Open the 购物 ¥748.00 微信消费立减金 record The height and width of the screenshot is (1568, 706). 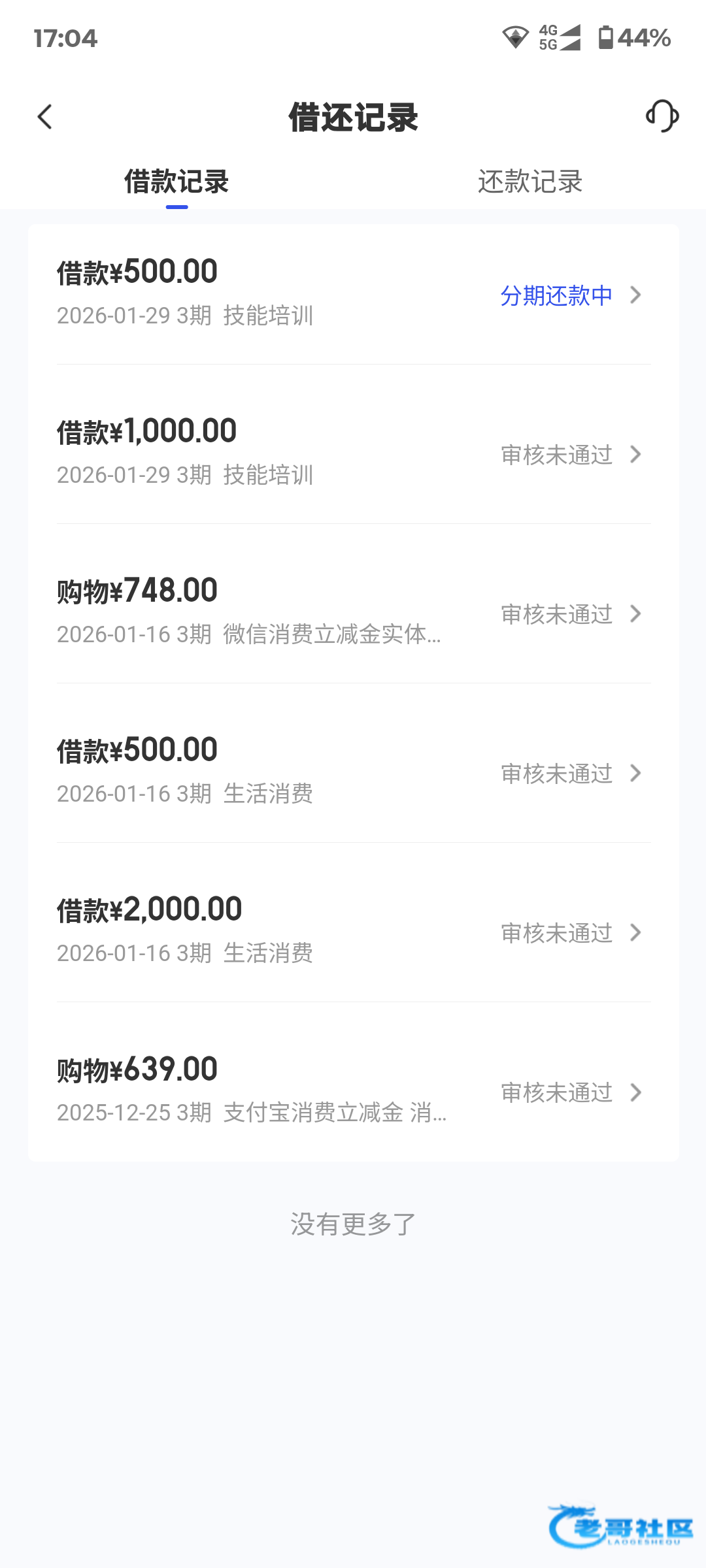[x=353, y=613]
